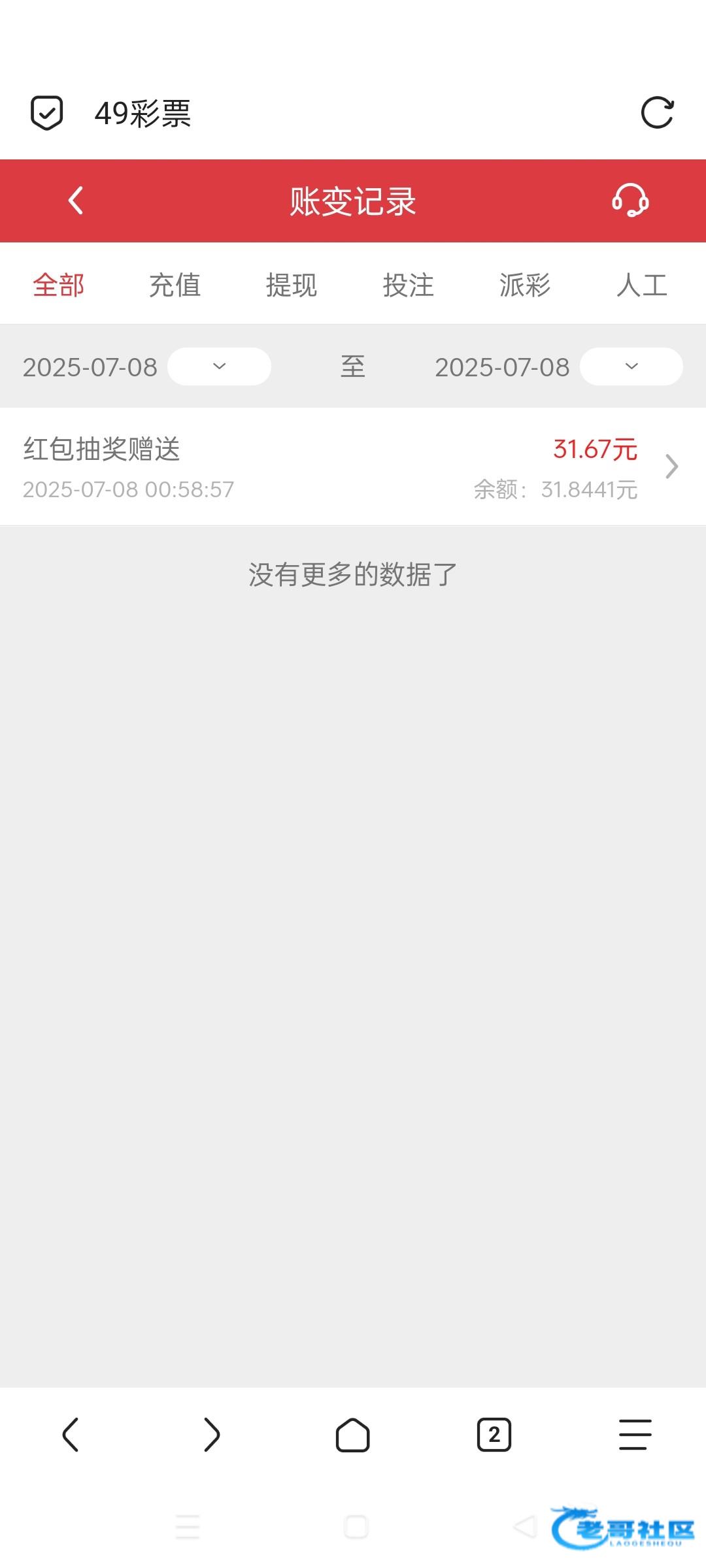Viewport: 706px width, 1568px height.
Task: Open customer service headset icon
Action: coord(630,200)
